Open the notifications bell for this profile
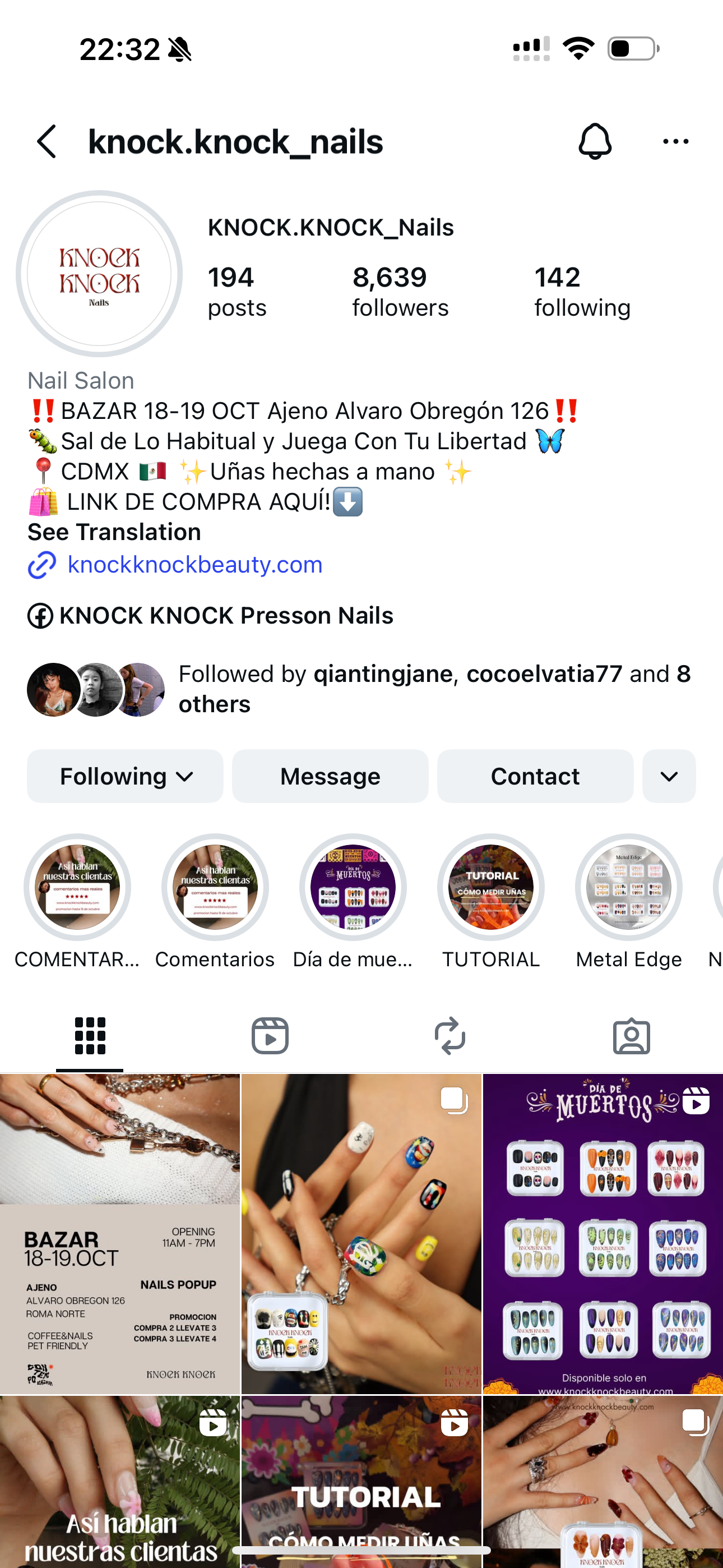723x1568 pixels. coord(594,141)
